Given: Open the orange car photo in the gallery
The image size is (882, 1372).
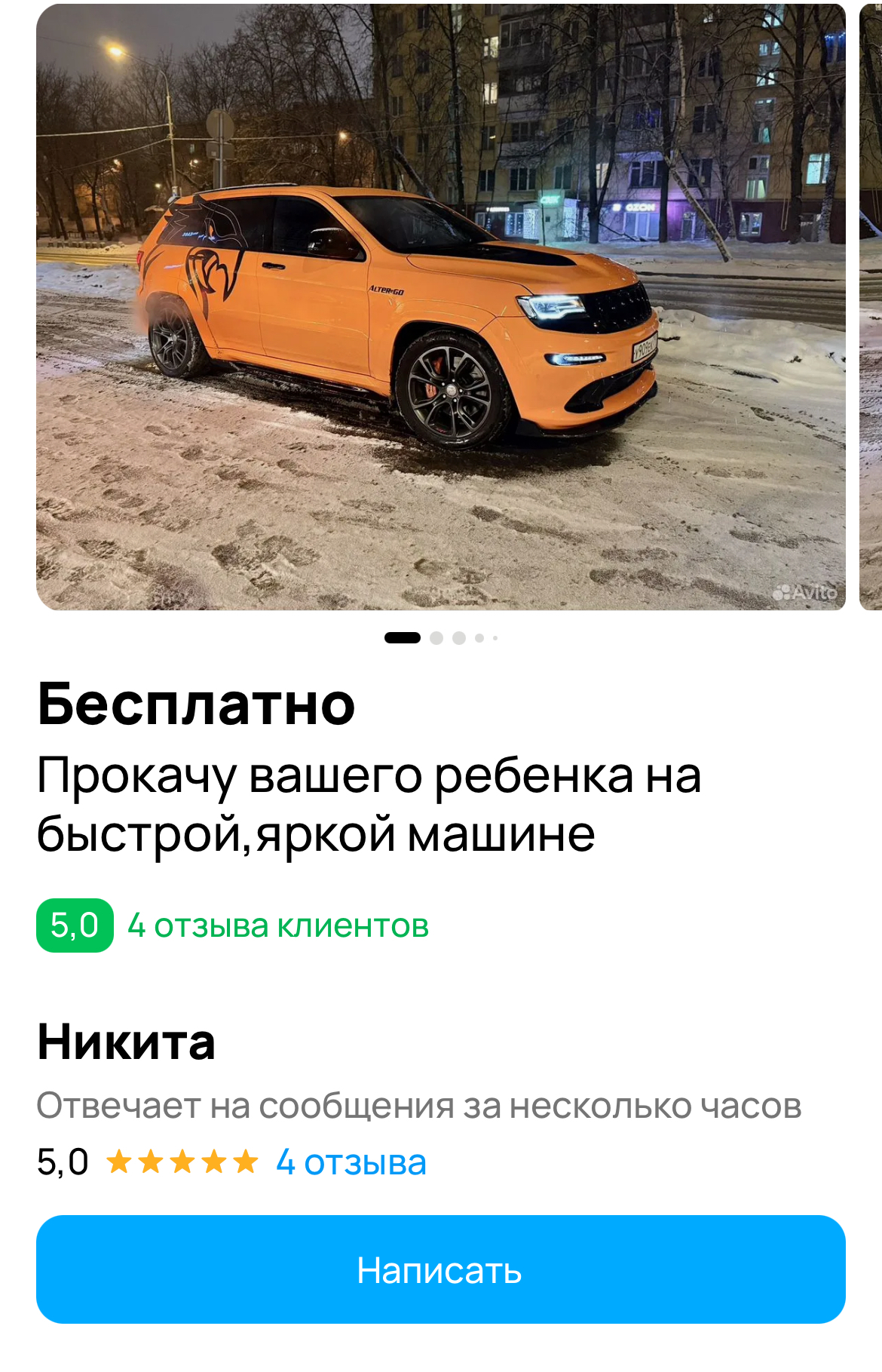Looking at the screenshot, I should [440, 306].
